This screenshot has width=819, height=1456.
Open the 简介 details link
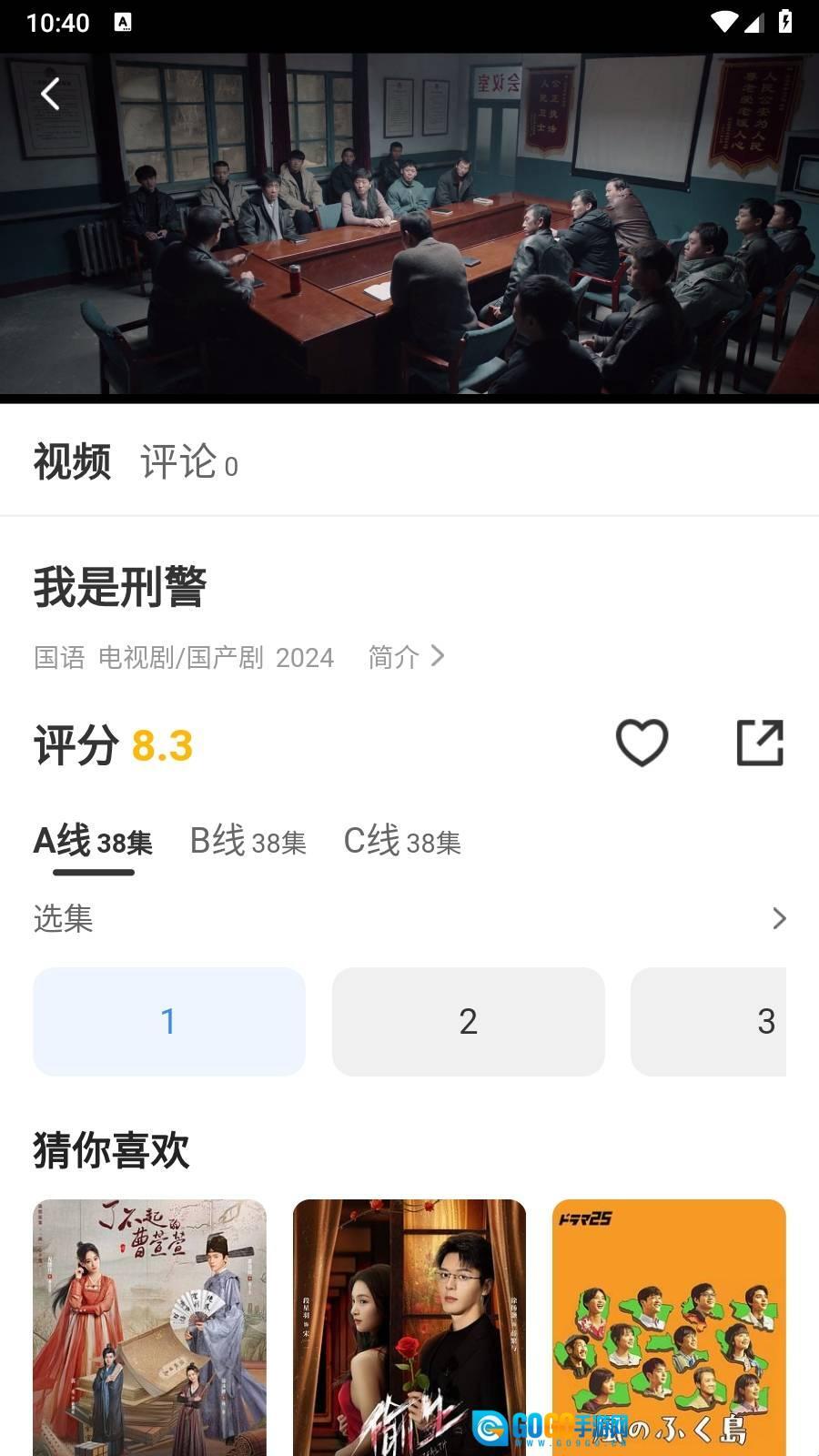point(406,656)
